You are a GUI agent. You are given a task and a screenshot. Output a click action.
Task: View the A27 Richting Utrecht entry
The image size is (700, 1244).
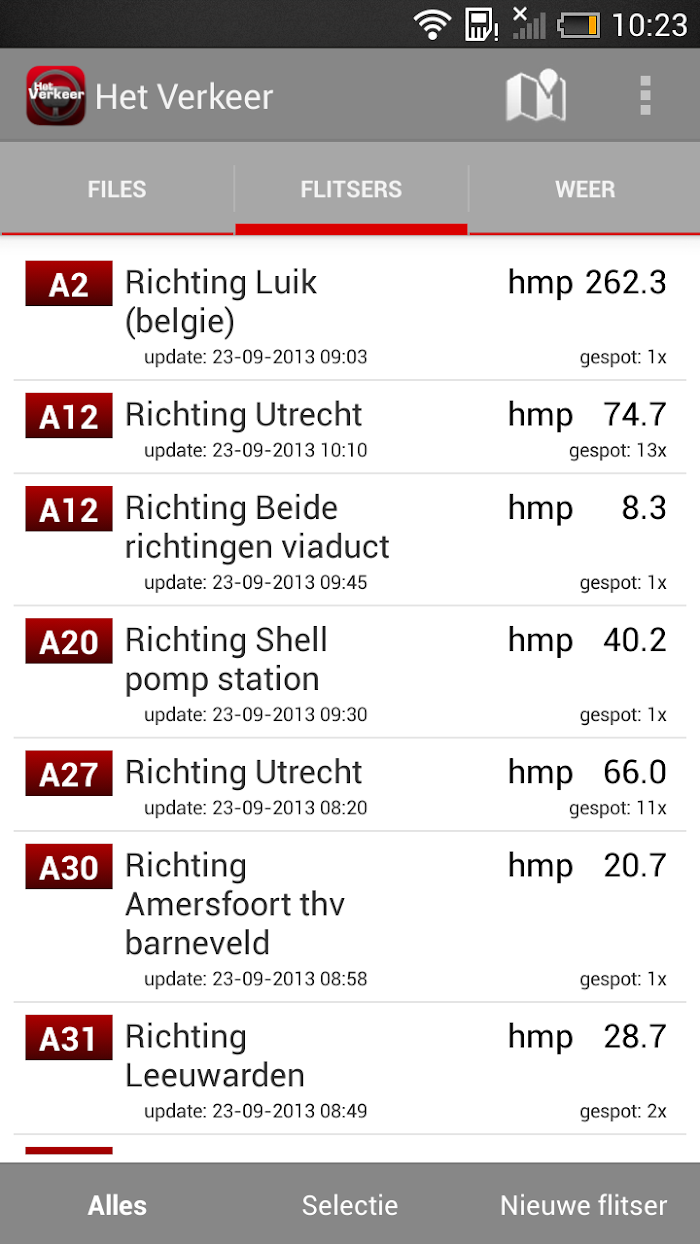(x=350, y=785)
